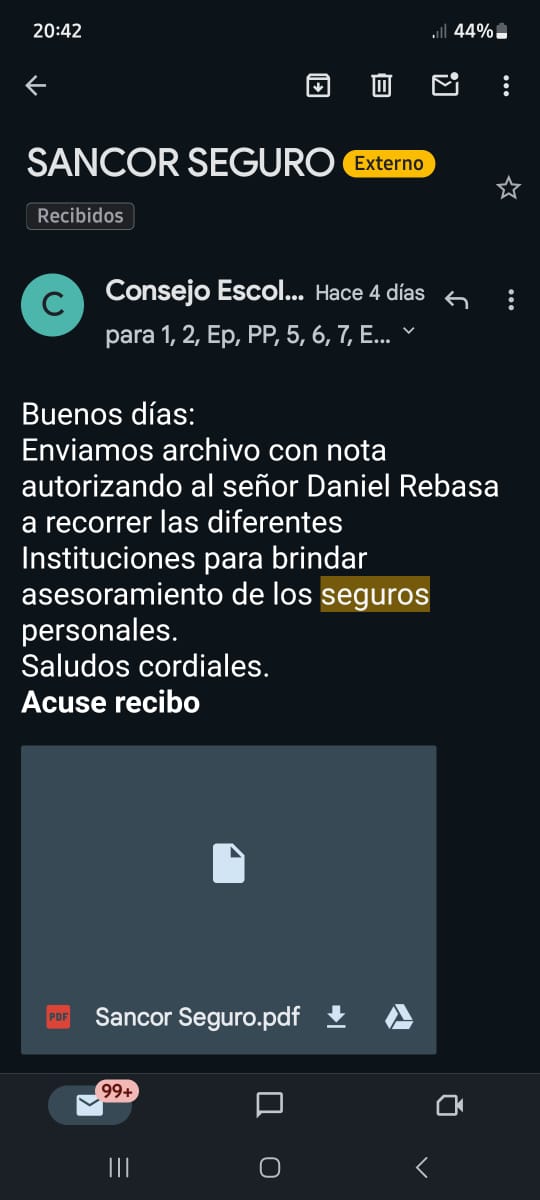Open the message options menu
Viewport: 540px width, 1200px height.
pos(511,299)
